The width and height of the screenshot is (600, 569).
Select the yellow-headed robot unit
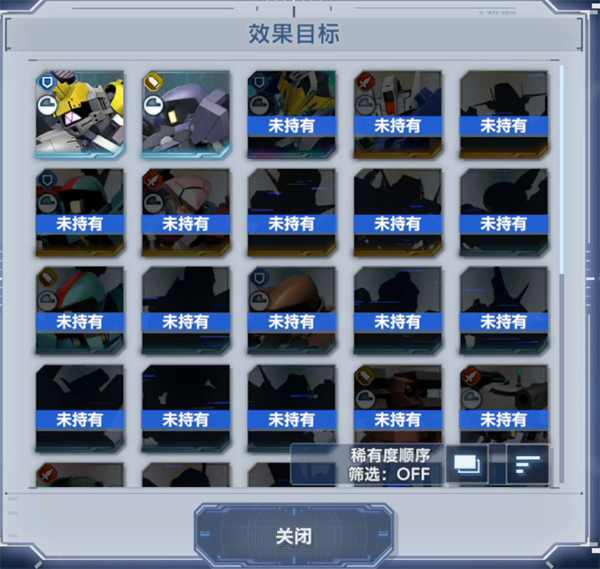(x=80, y=114)
